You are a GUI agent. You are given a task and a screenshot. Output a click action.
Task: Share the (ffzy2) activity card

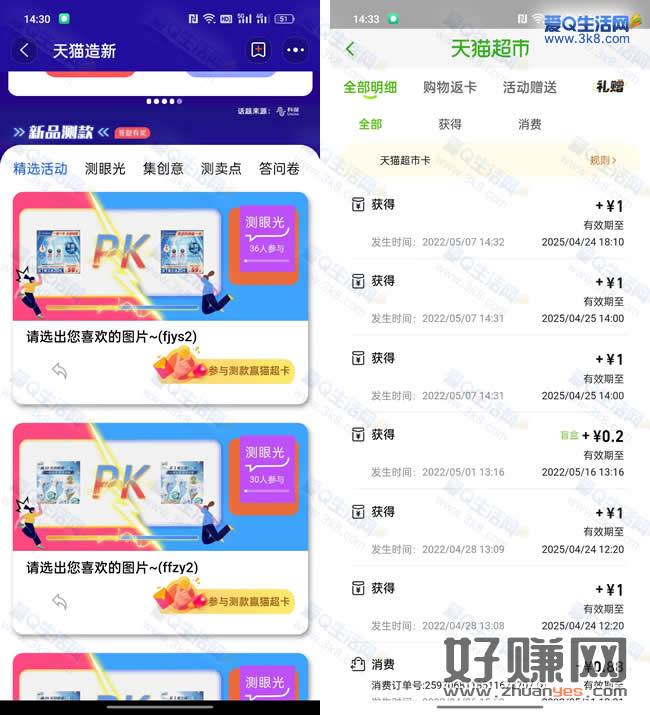coord(59,601)
